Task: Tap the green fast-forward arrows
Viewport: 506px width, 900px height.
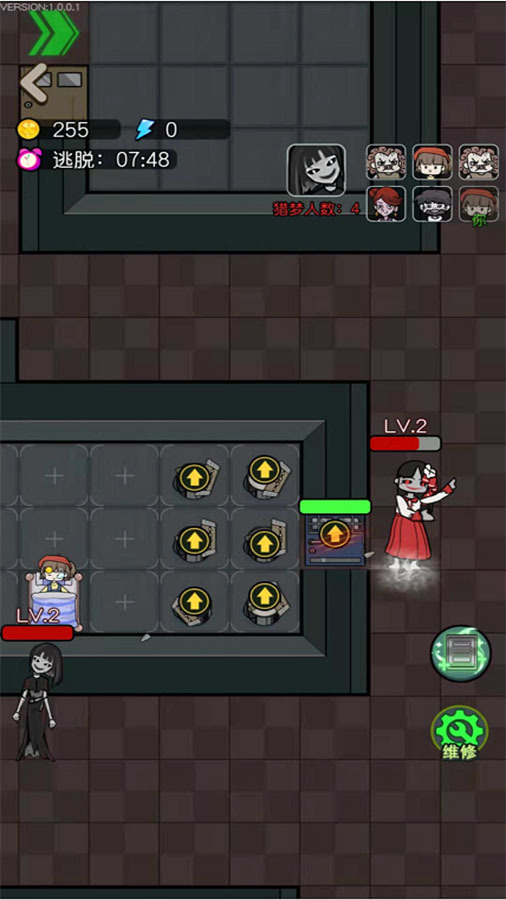Action: pos(53,33)
